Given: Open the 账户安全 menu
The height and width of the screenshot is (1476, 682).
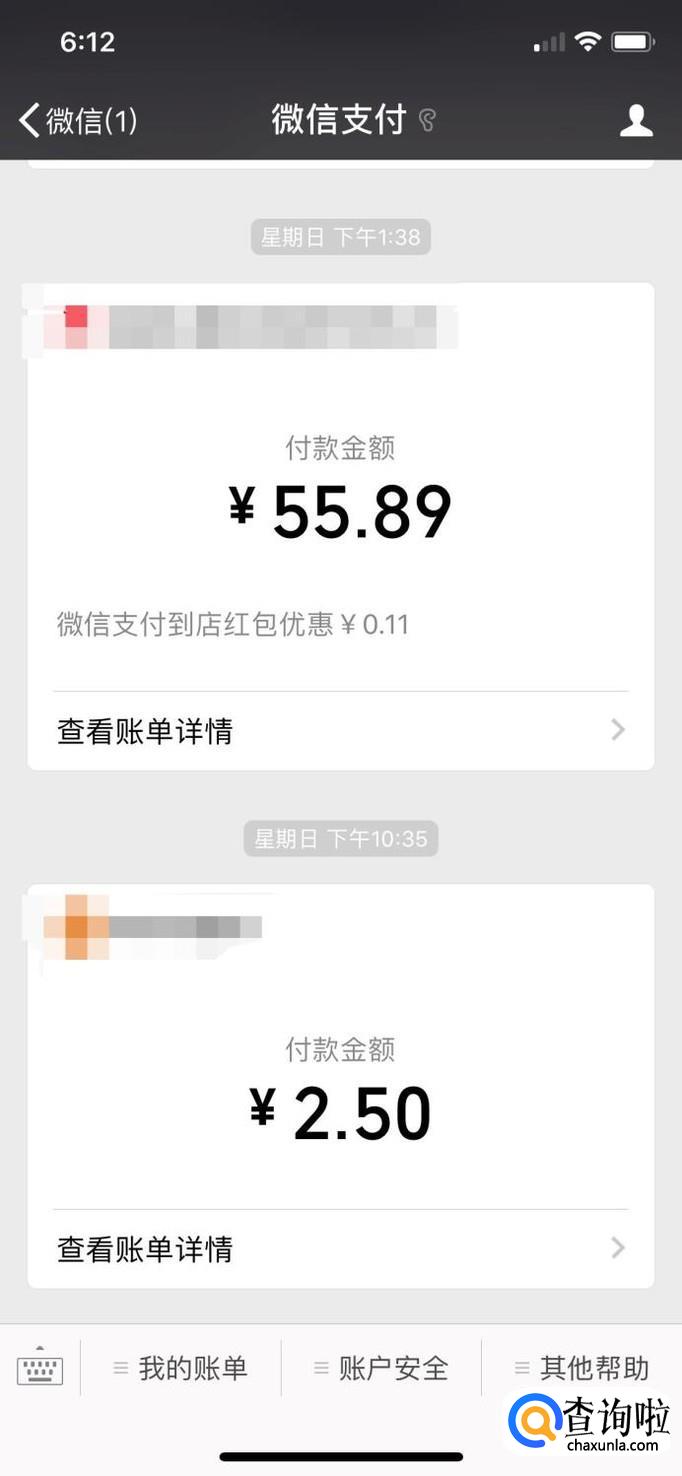Looking at the screenshot, I should click(381, 1368).
